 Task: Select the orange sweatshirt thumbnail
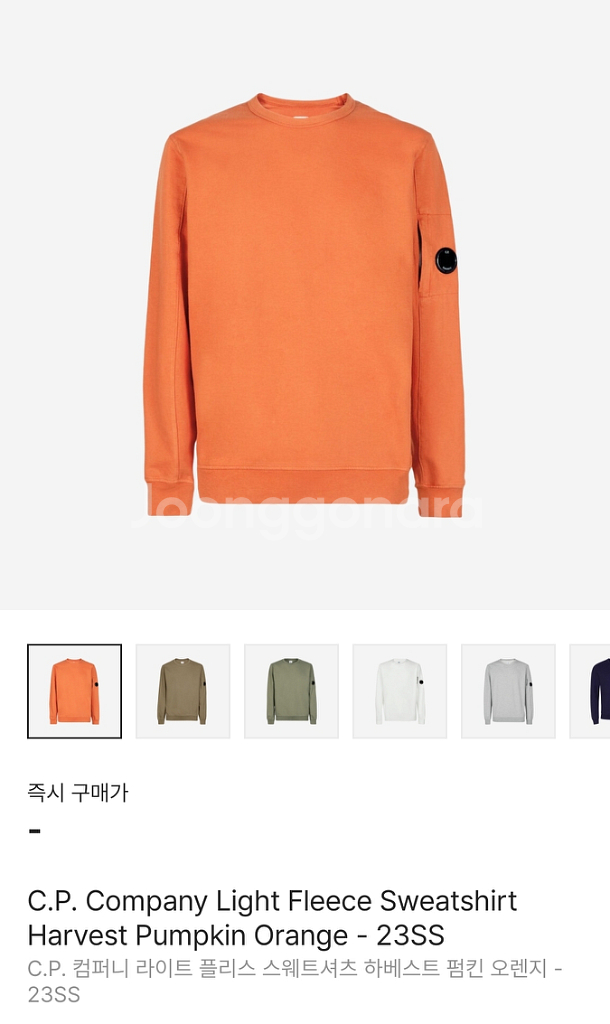point(74,691)
